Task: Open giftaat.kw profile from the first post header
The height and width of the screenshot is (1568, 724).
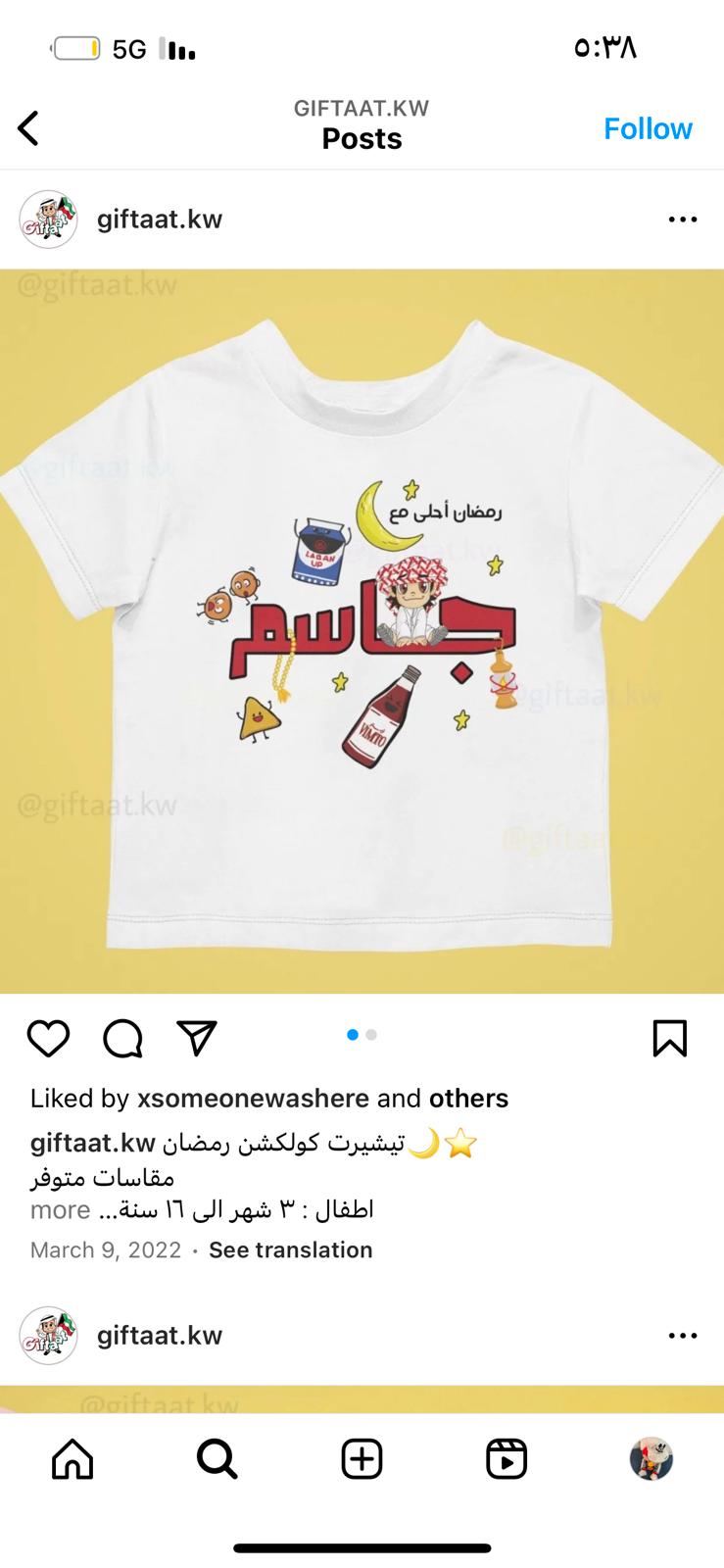Action: coord(160,220)
